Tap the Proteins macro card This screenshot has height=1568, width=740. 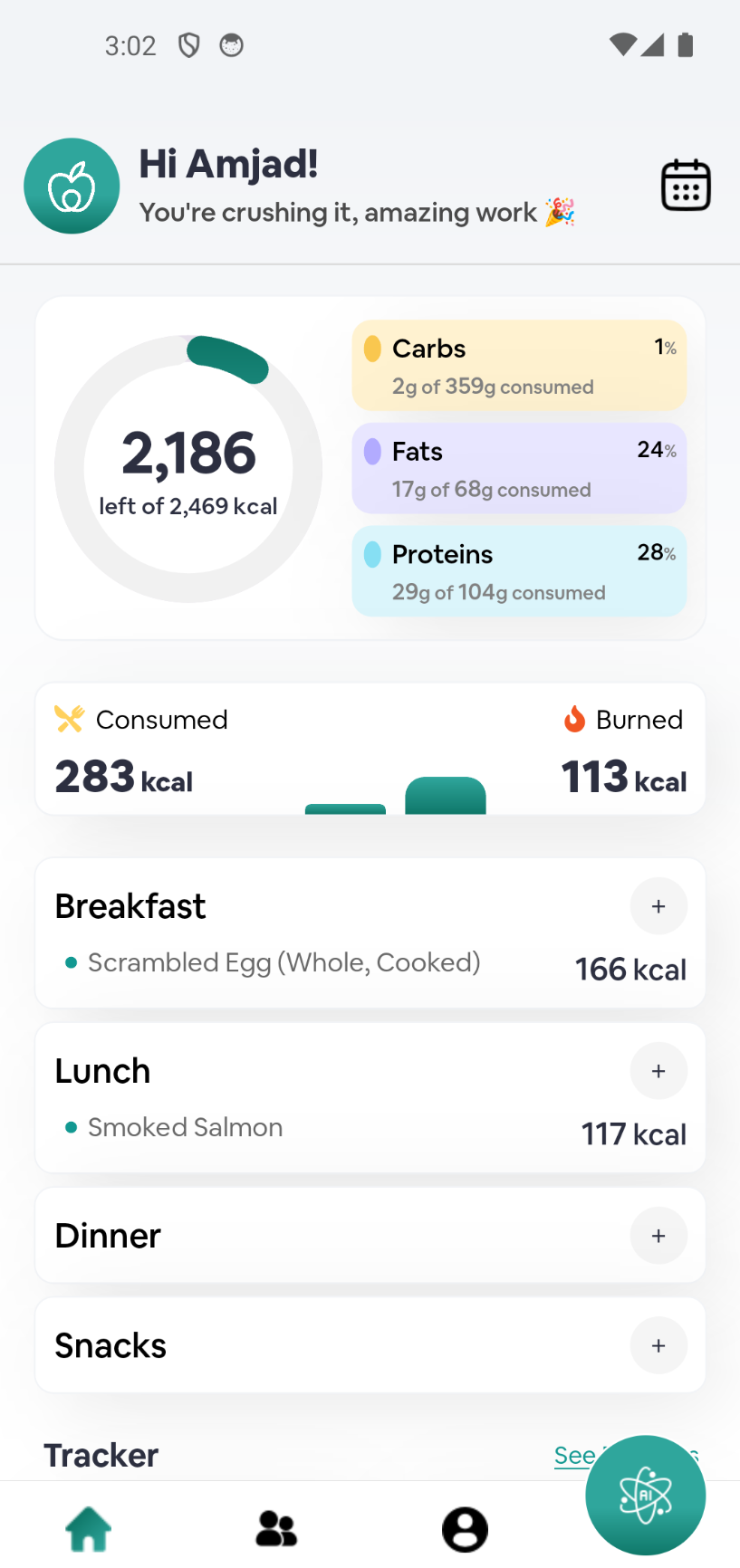click(519, 570)
